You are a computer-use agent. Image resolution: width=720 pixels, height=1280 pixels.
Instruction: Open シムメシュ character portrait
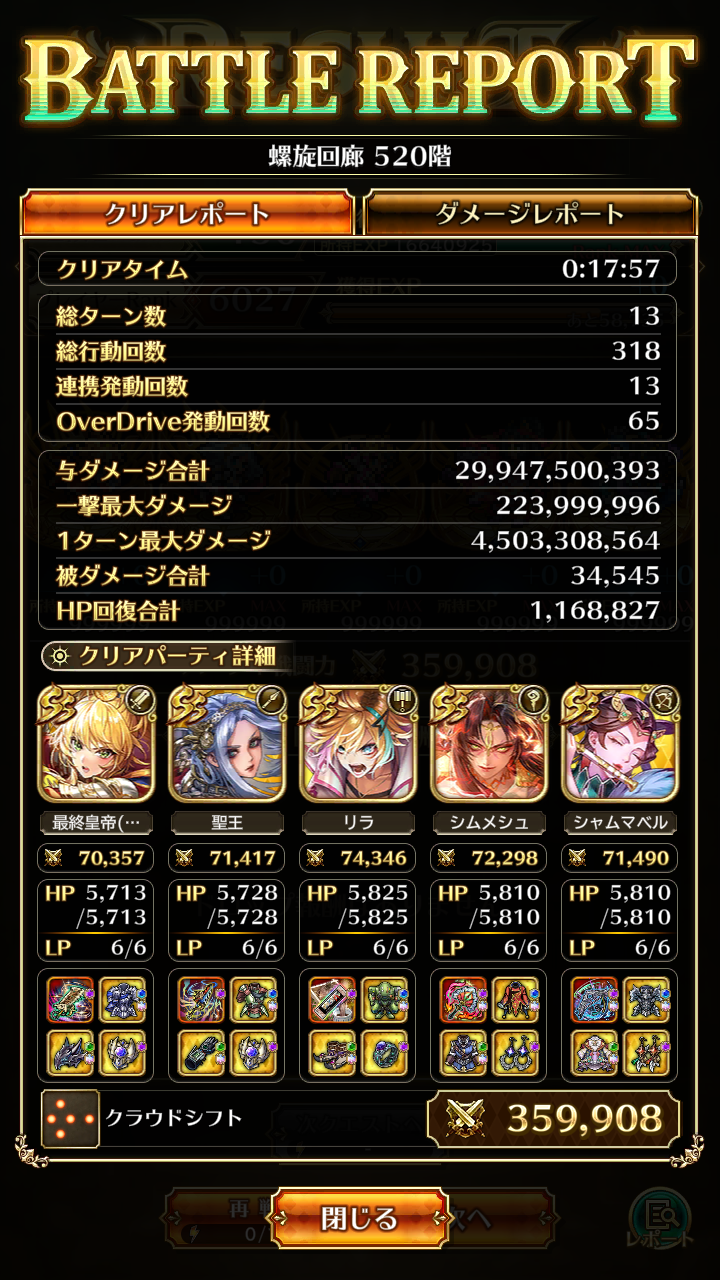(490, 745)
